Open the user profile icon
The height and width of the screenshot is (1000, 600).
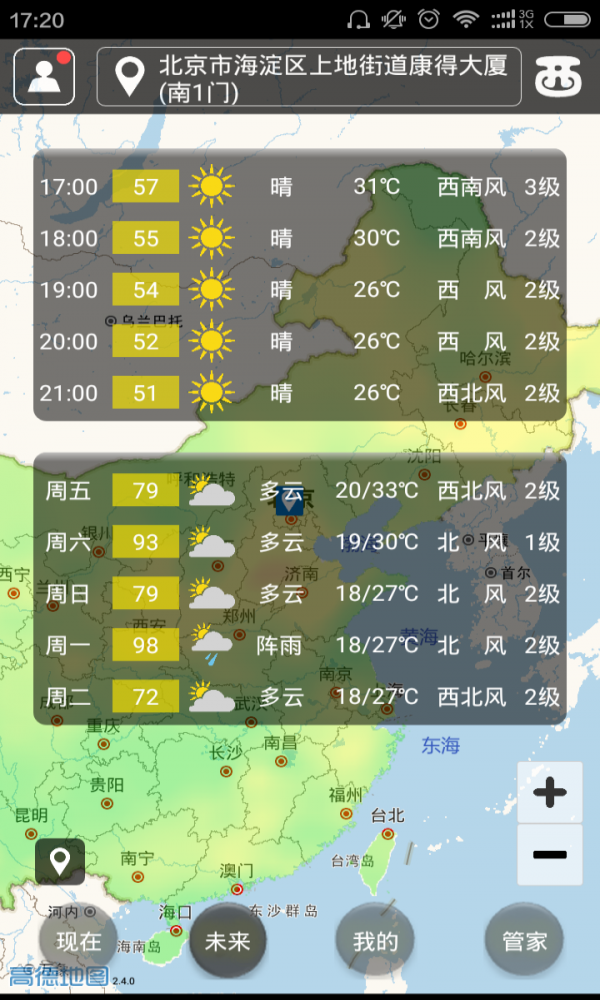click(x=44, y=77)
